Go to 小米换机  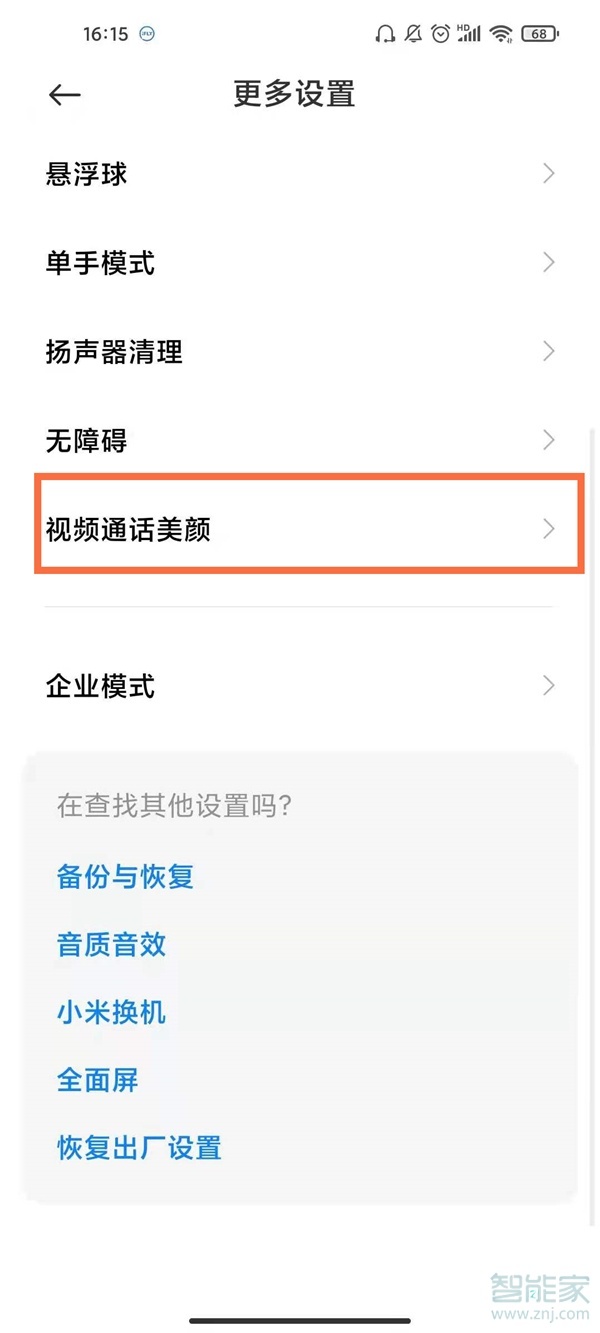point(111,1012)
